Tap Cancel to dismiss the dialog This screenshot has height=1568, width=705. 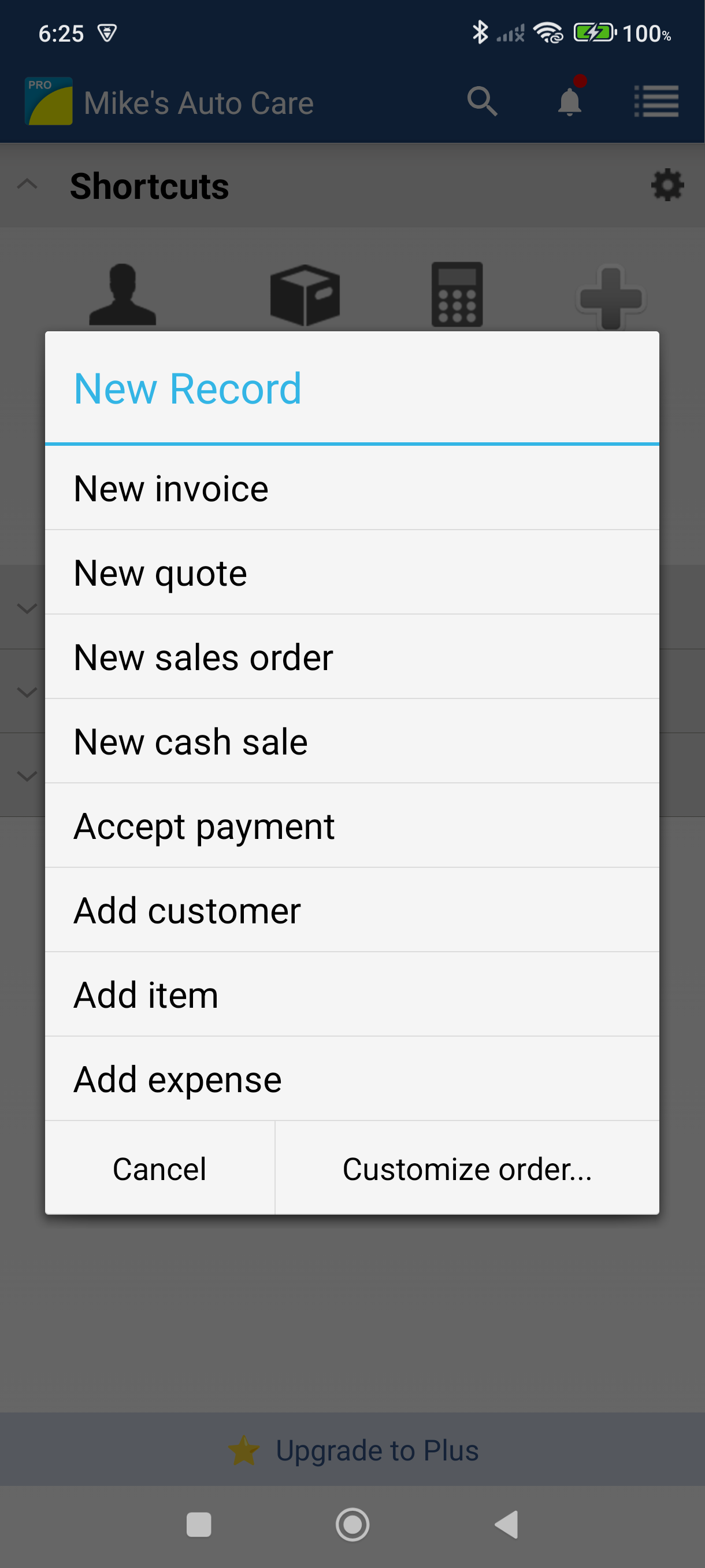coord(159,1167)
